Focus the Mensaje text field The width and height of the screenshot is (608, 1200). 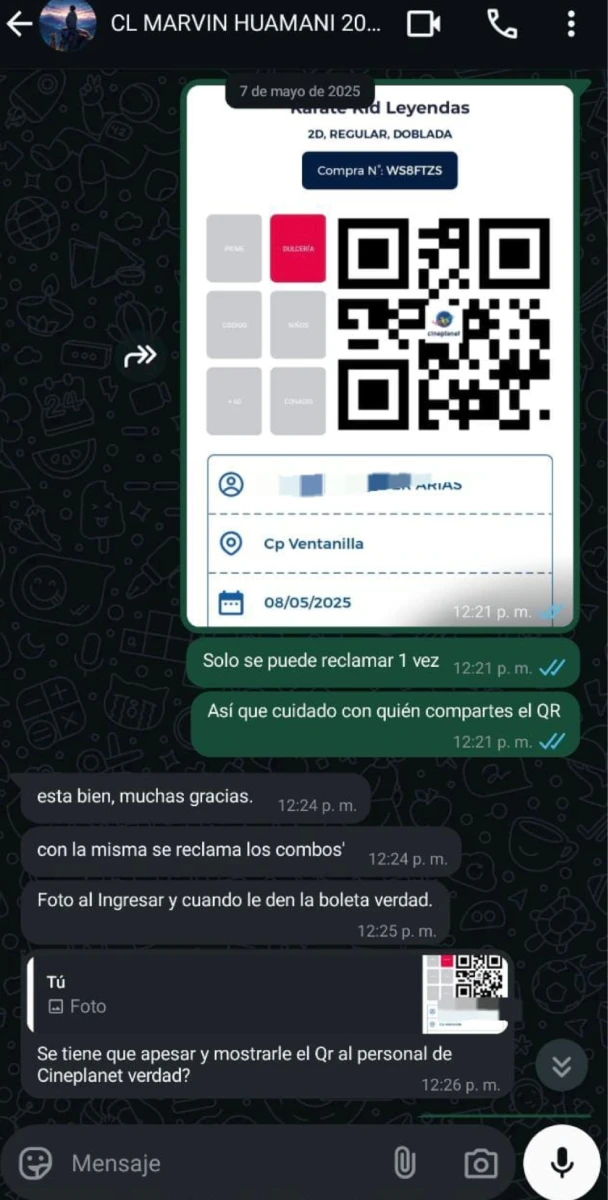click(x=220, y=1163)
